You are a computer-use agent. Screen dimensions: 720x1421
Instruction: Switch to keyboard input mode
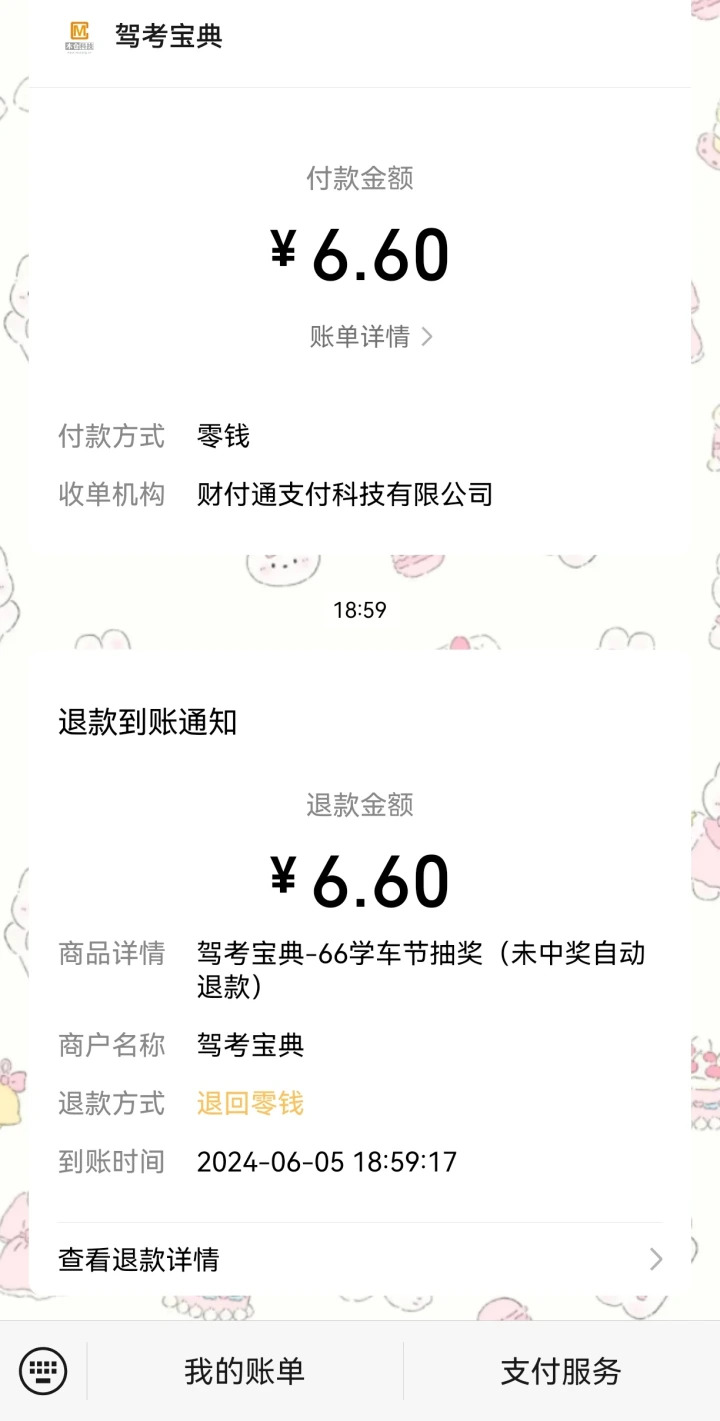pyautogui.click(x=43, y=1370)
